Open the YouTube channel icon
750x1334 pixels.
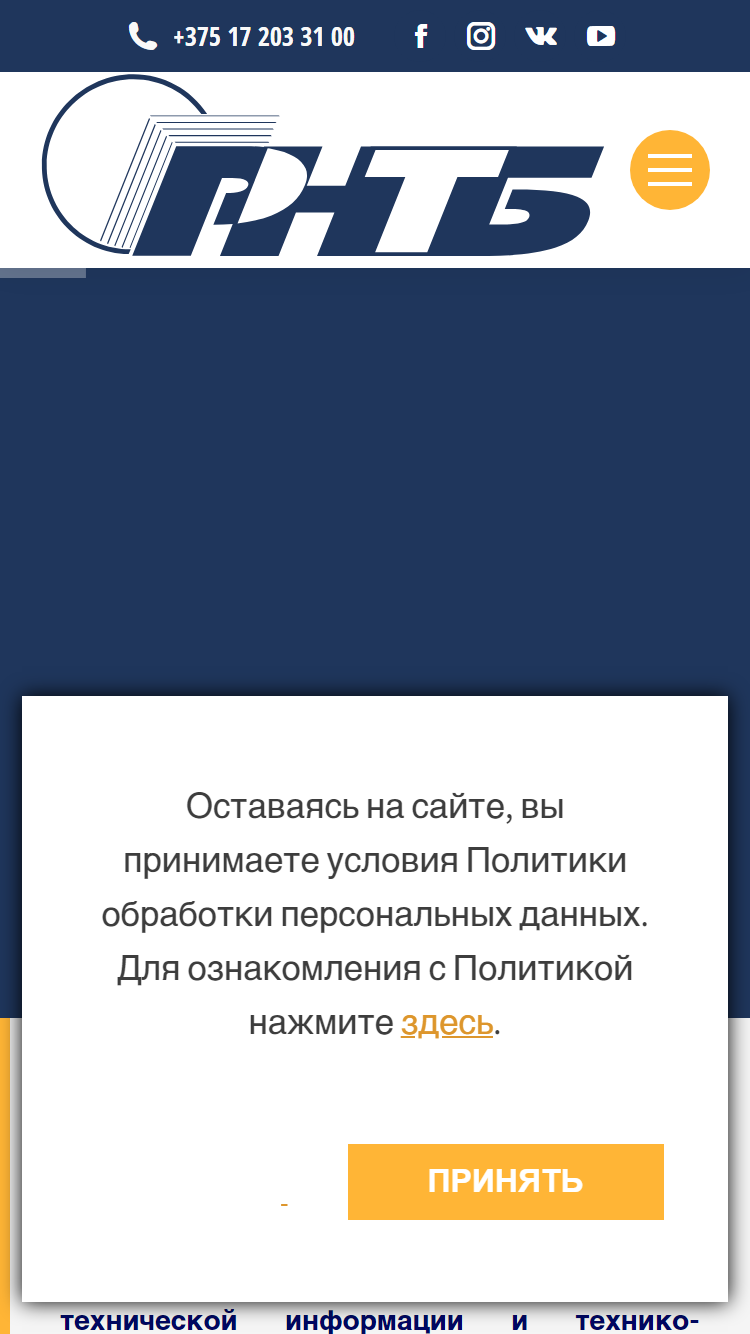[601, 36]
